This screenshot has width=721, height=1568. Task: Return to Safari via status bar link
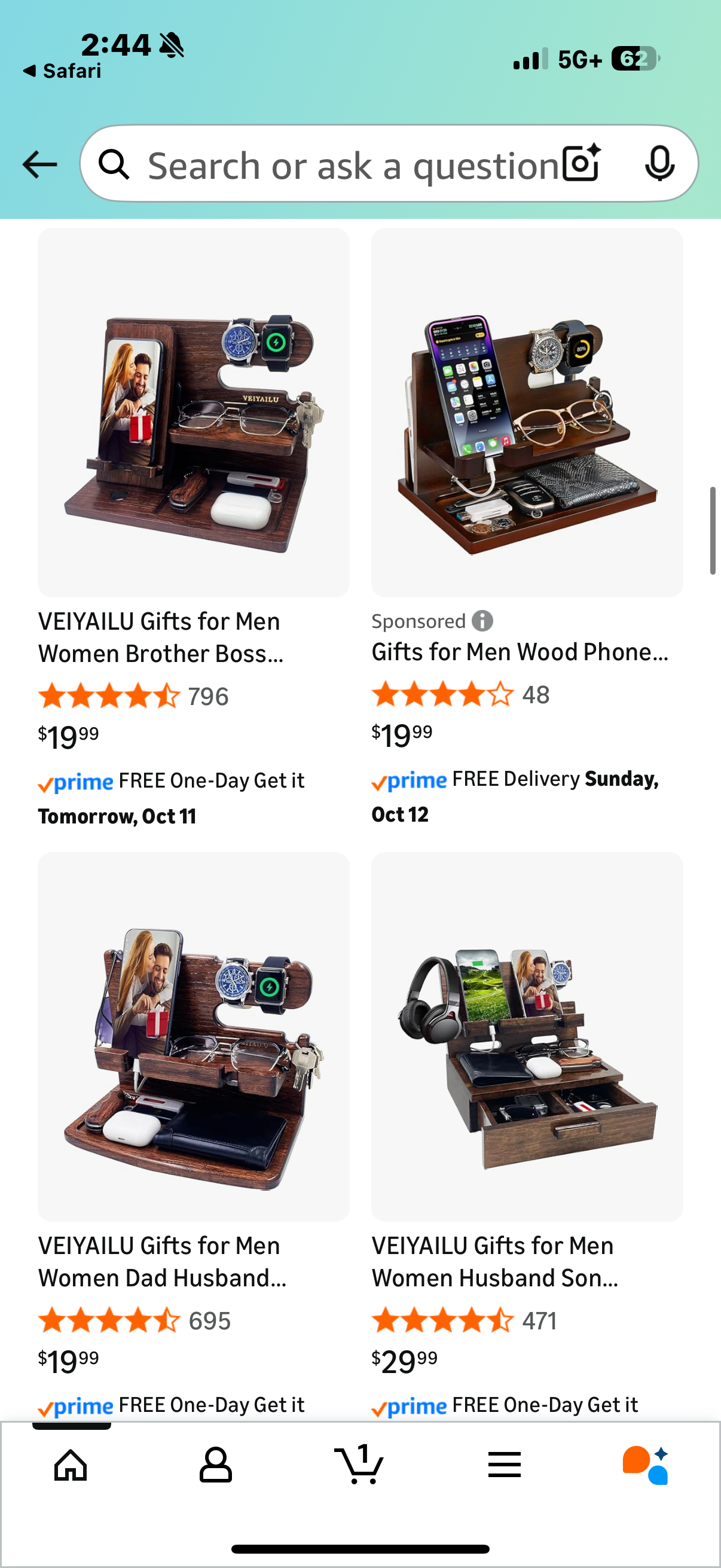tap(63, 71)
